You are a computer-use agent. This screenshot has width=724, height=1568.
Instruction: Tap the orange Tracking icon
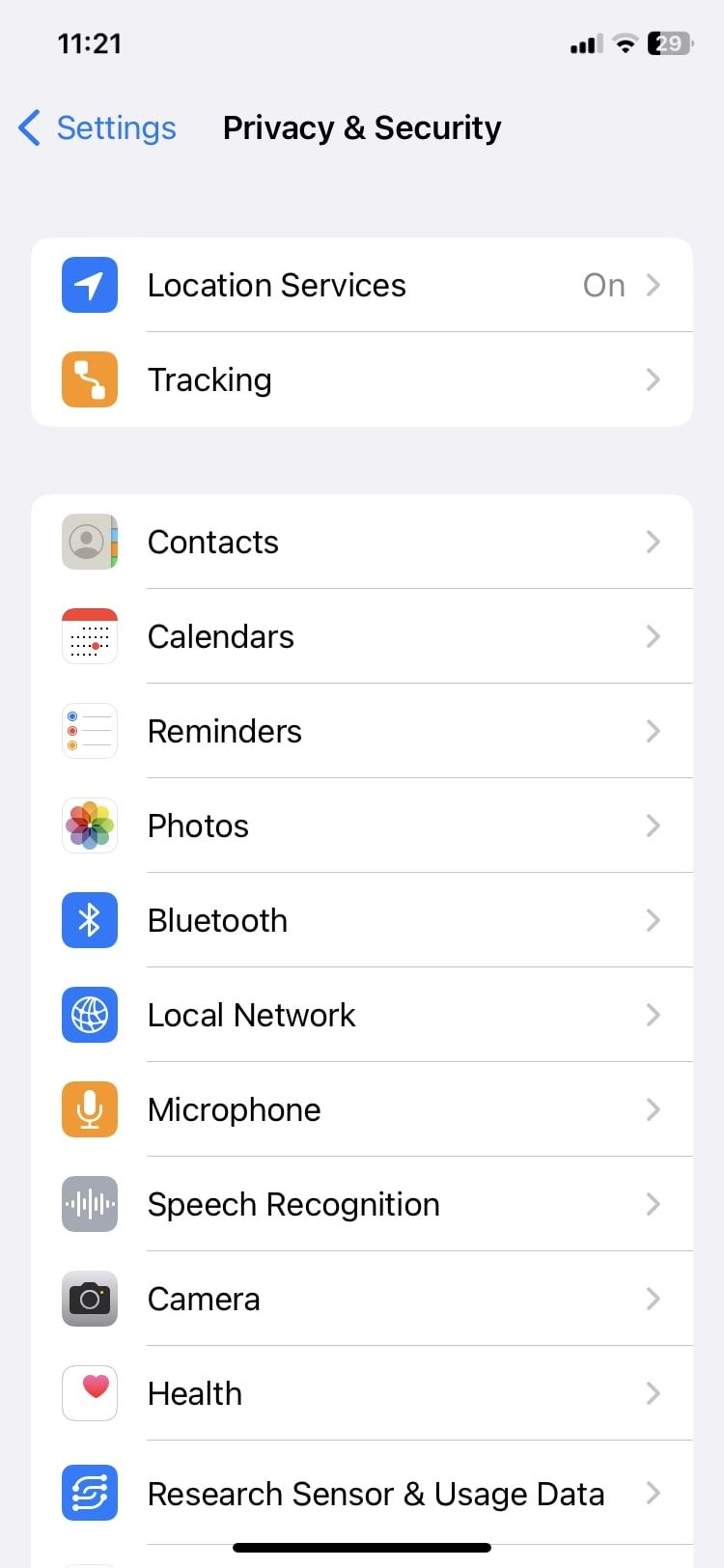89,379
